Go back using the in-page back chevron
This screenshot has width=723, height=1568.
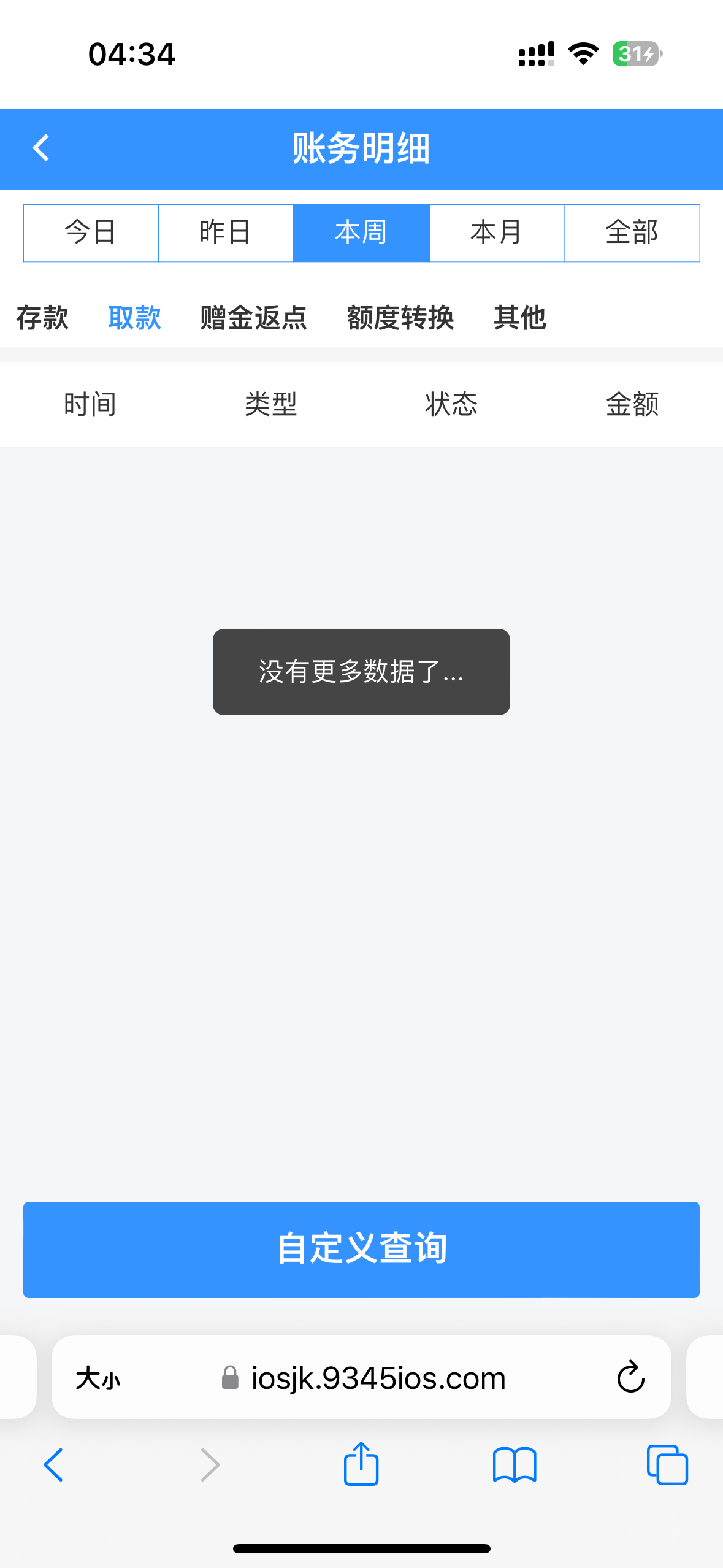[x=40, y=148]
